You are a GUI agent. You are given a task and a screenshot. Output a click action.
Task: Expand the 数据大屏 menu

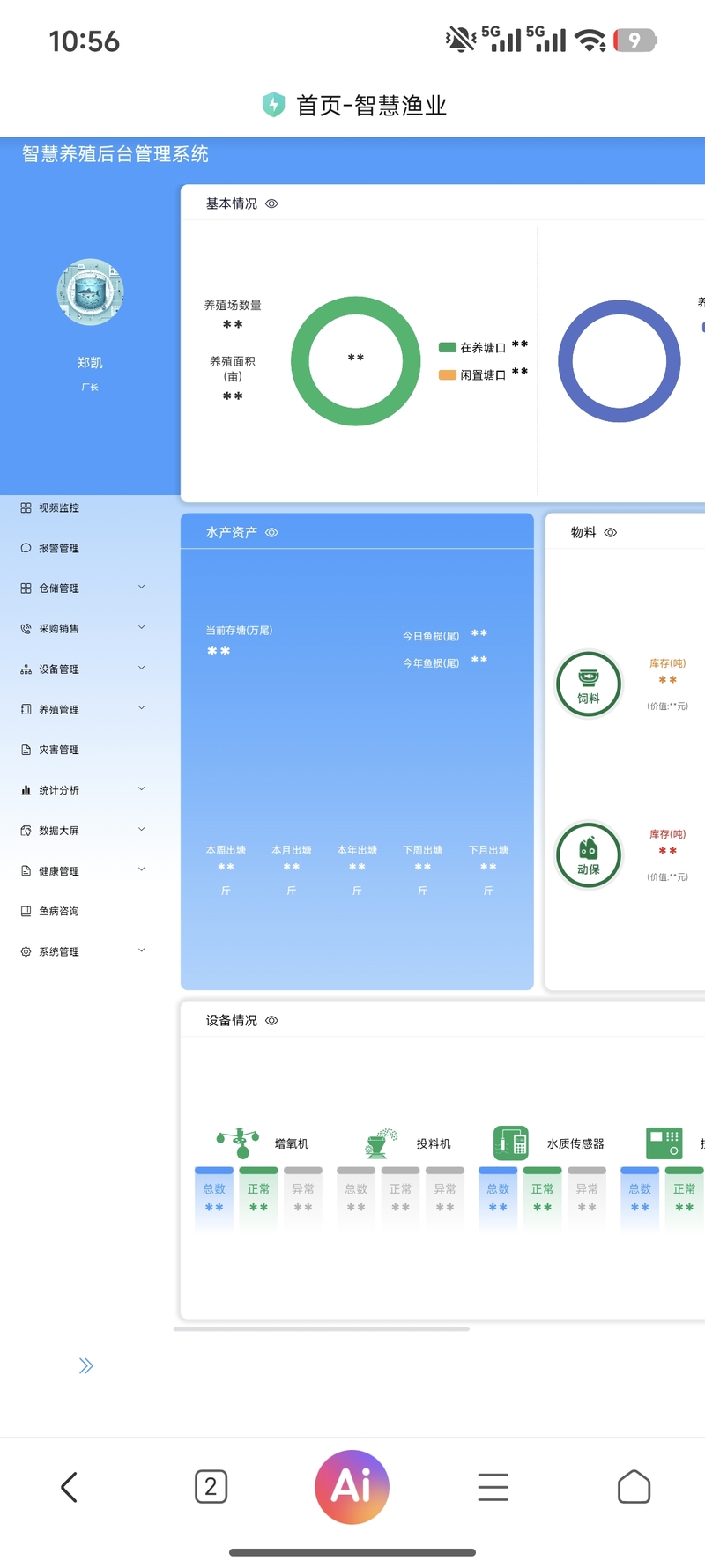[84, 831]
